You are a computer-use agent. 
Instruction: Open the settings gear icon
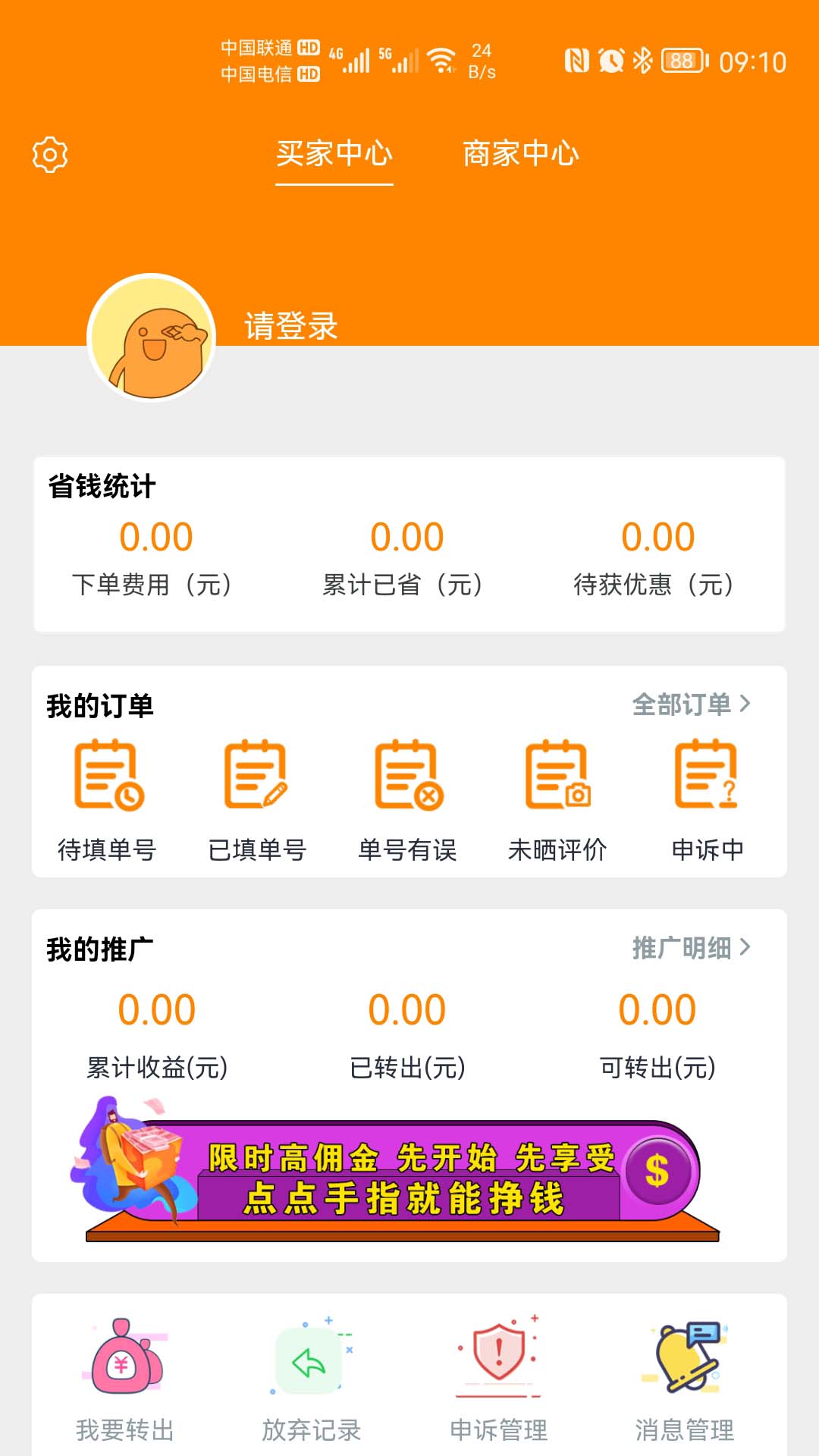click(x=49, y=153)
